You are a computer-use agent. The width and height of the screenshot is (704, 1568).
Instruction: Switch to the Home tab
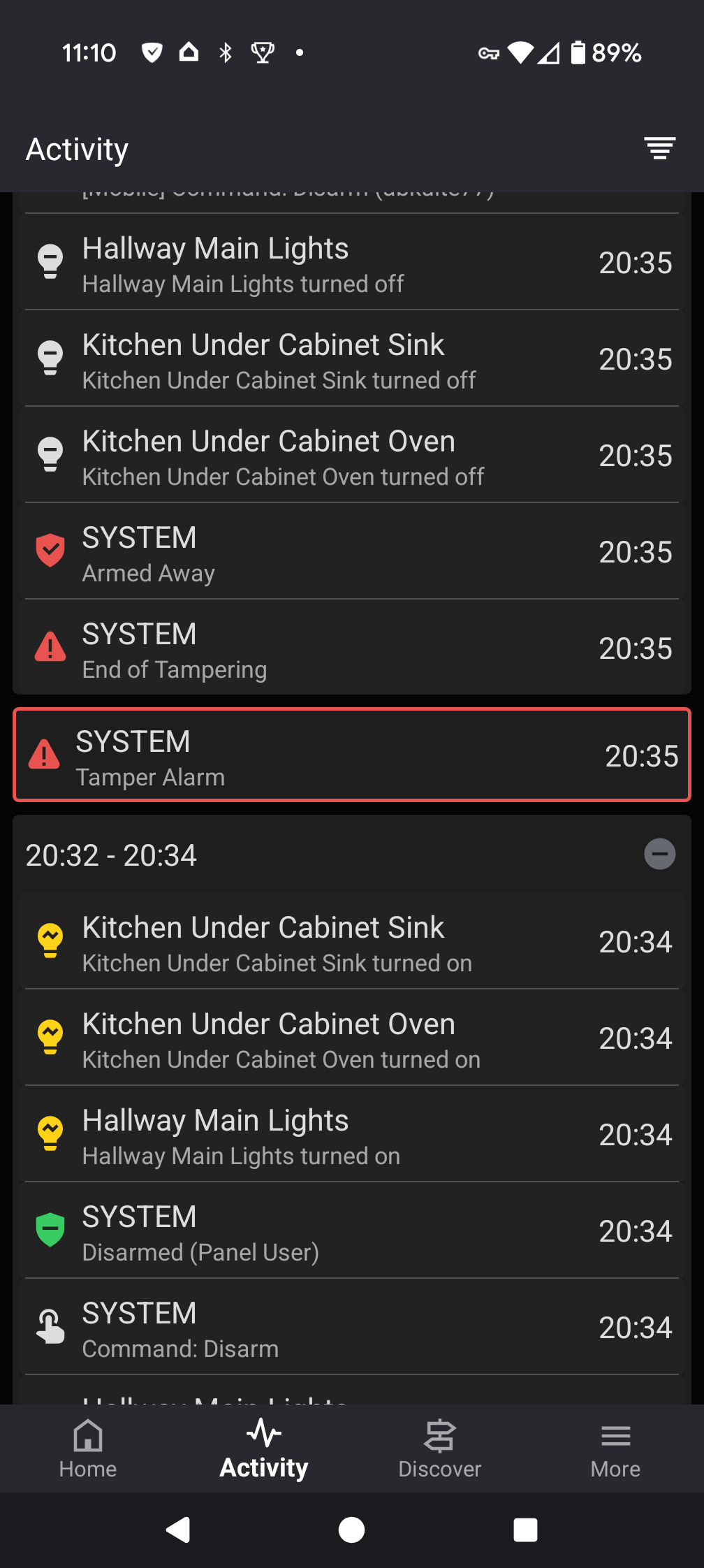(88, 1448)
